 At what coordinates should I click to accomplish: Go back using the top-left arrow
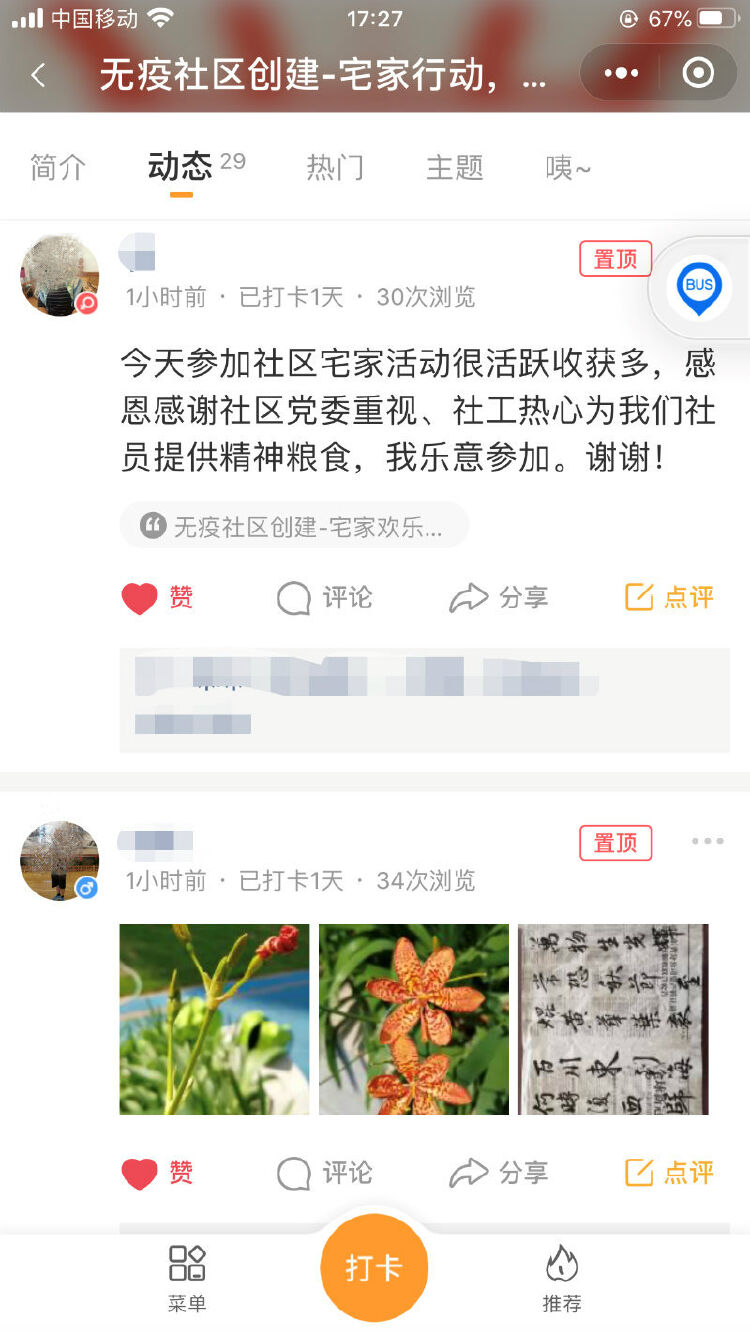(38, 75)
